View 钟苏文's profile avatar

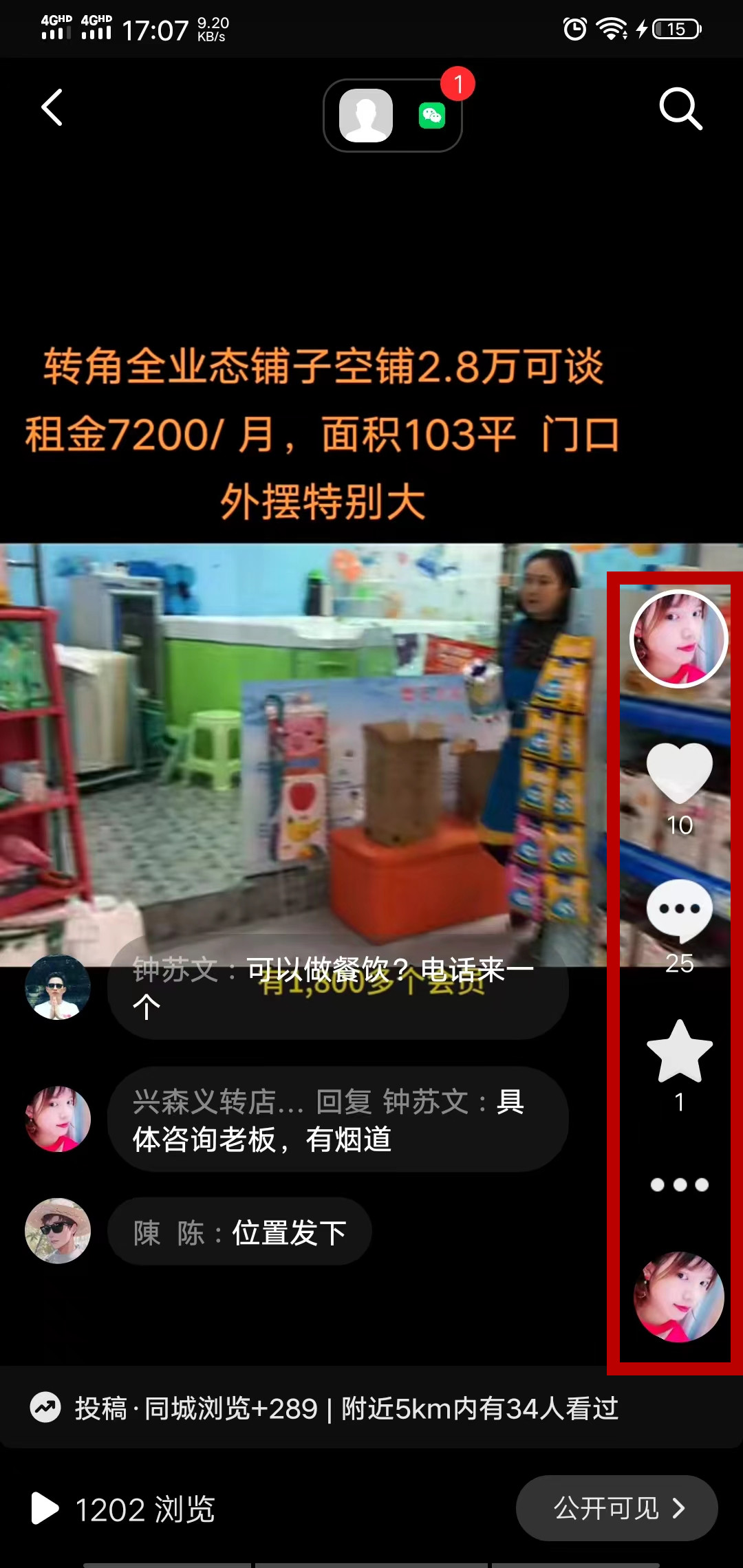[58, 988]
